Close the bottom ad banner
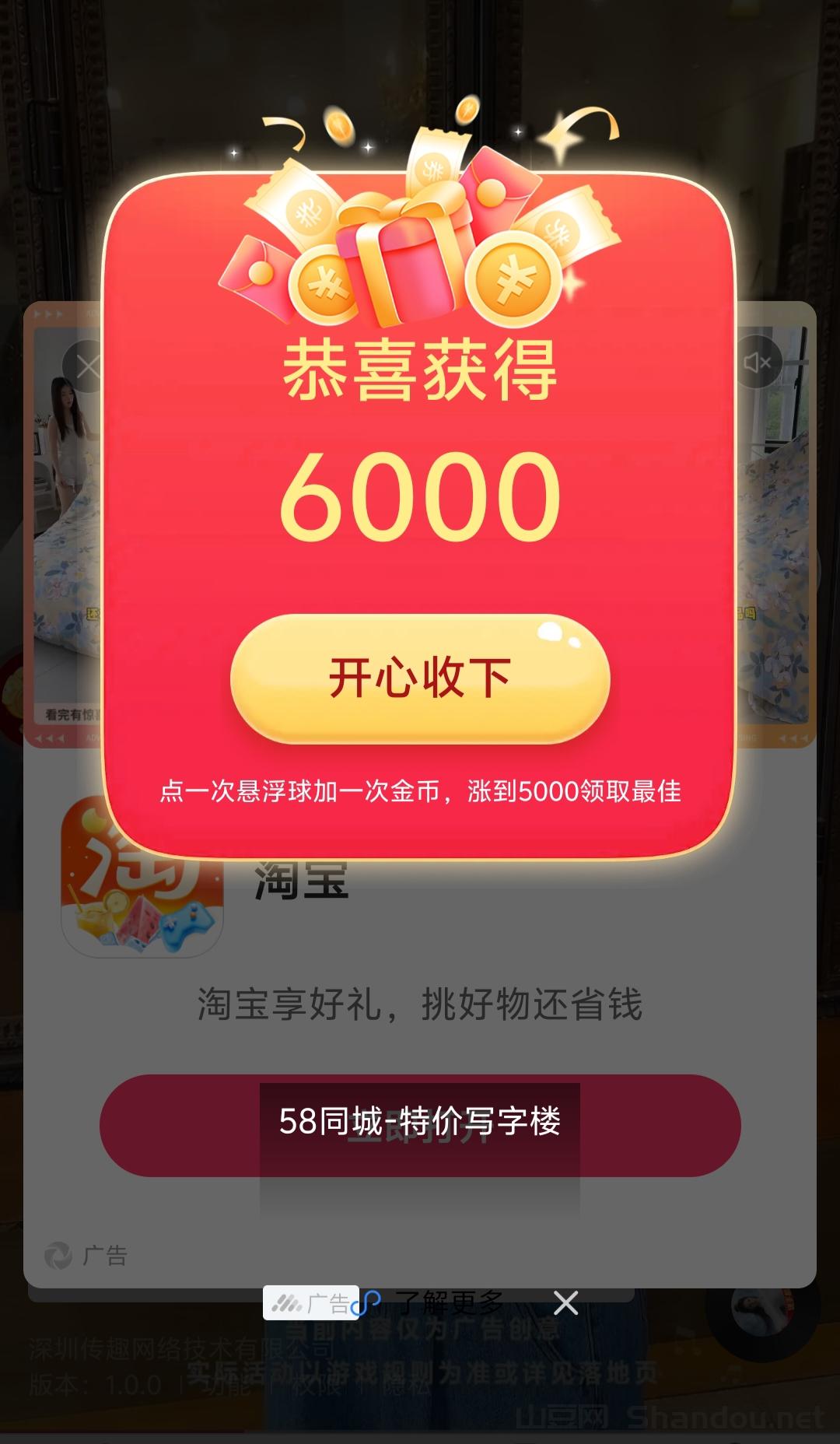Image resolution: width=840 pixels, height=1444 pixels. pyautogui.click(x=565, y=1302)
